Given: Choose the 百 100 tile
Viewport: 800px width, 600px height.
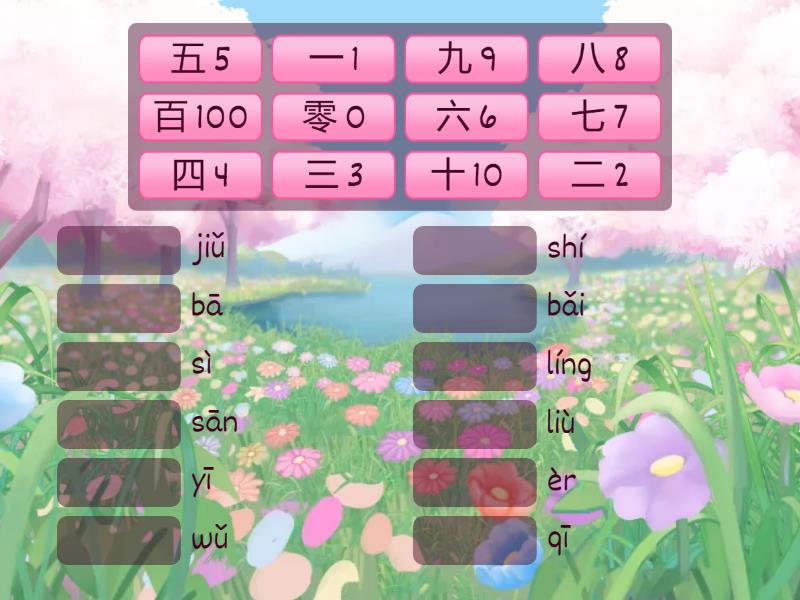Looking at the screenshot, I should pyautogui.click(x=200, y=117).
